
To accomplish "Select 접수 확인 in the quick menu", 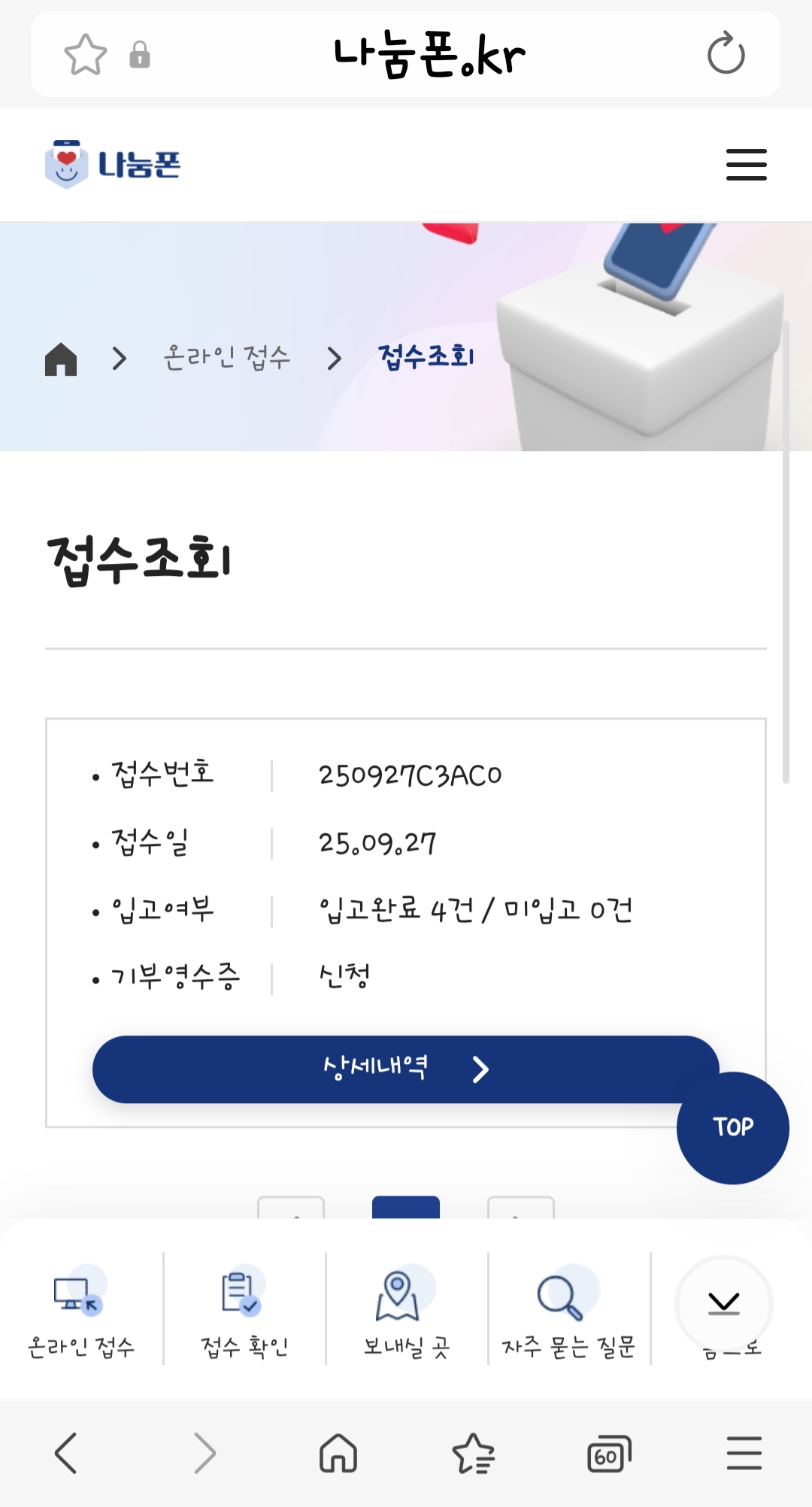I will coord(244,1309).
